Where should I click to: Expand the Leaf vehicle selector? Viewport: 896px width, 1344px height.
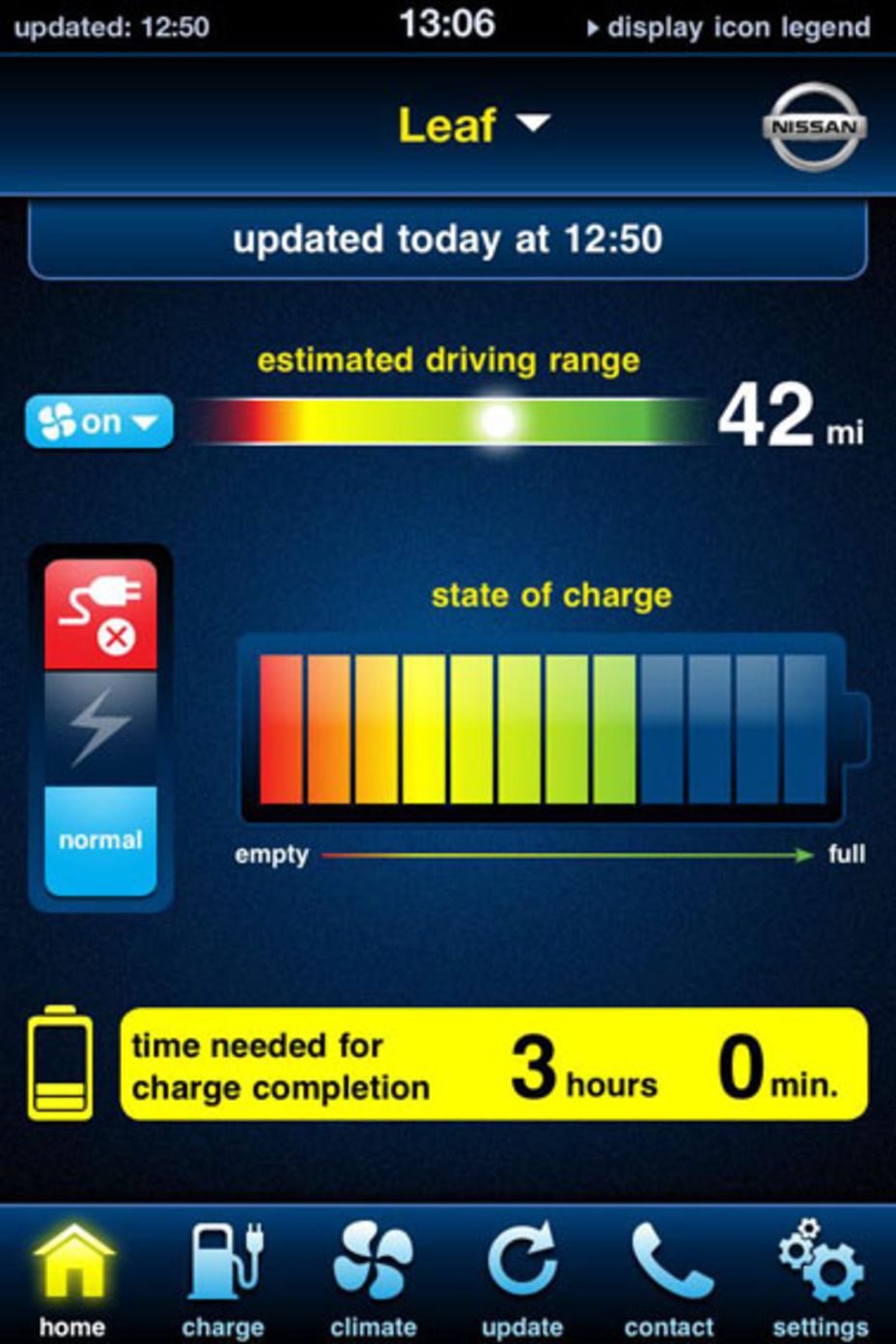(x=473, y=126)
